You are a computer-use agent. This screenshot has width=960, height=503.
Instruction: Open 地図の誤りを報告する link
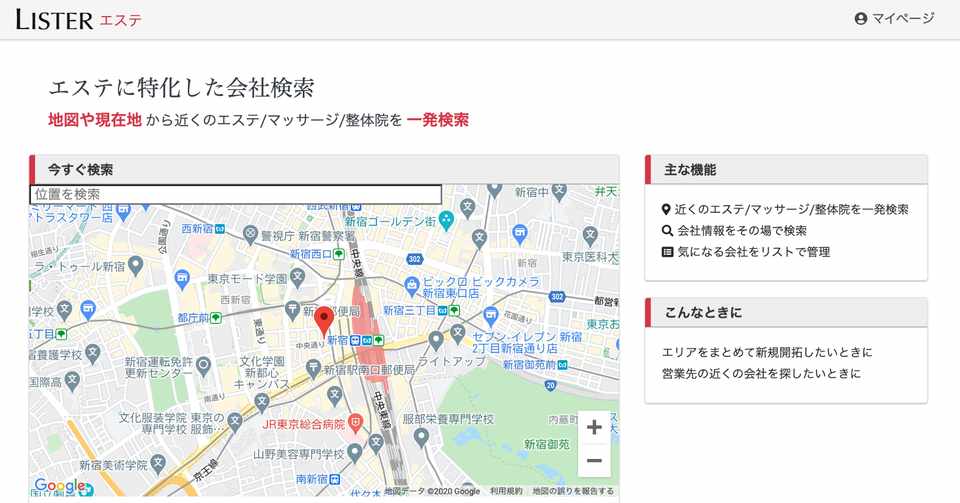click(573, 491)
